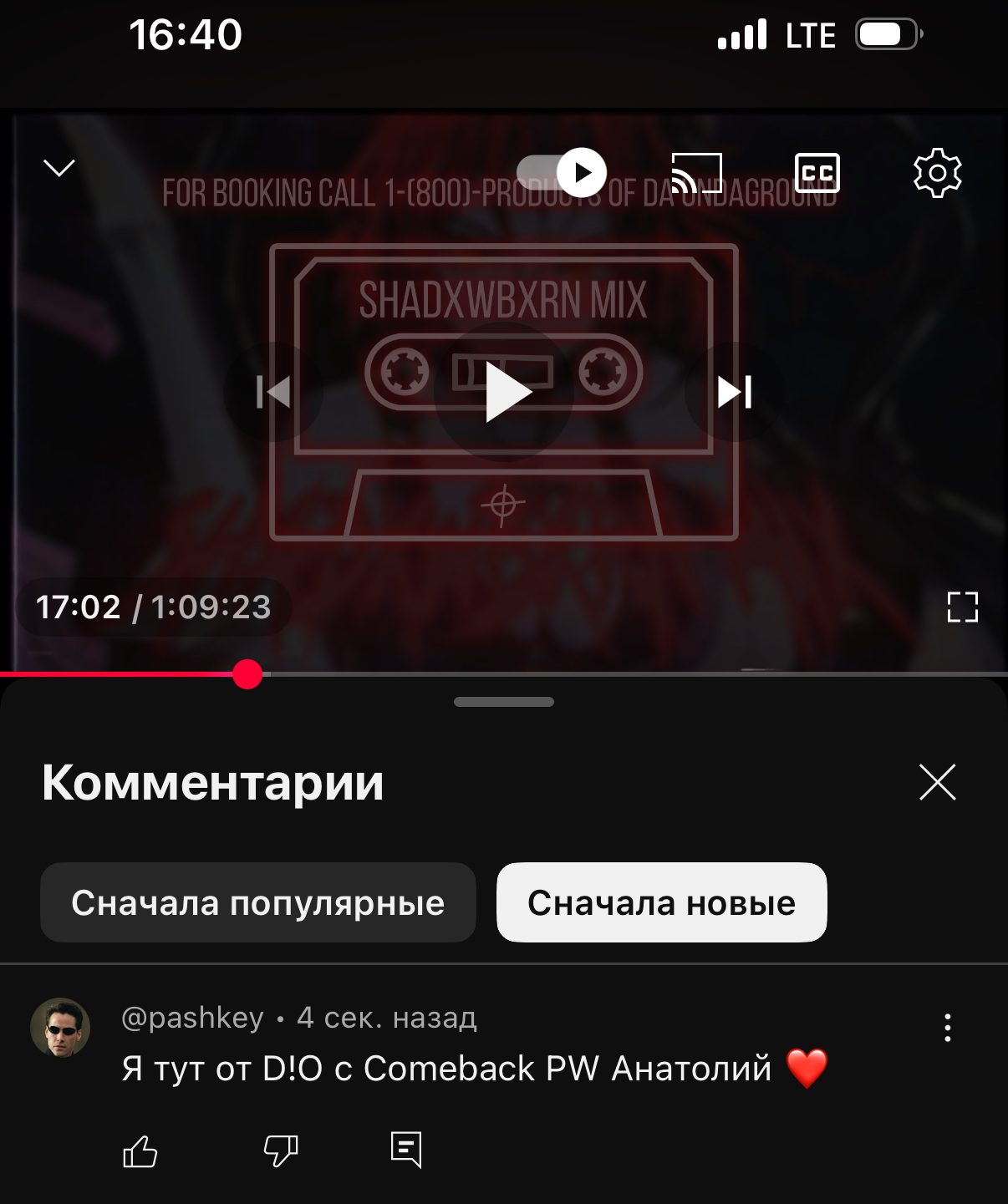Open more options for @pashkey's comment

click(x=947, y=1028)
